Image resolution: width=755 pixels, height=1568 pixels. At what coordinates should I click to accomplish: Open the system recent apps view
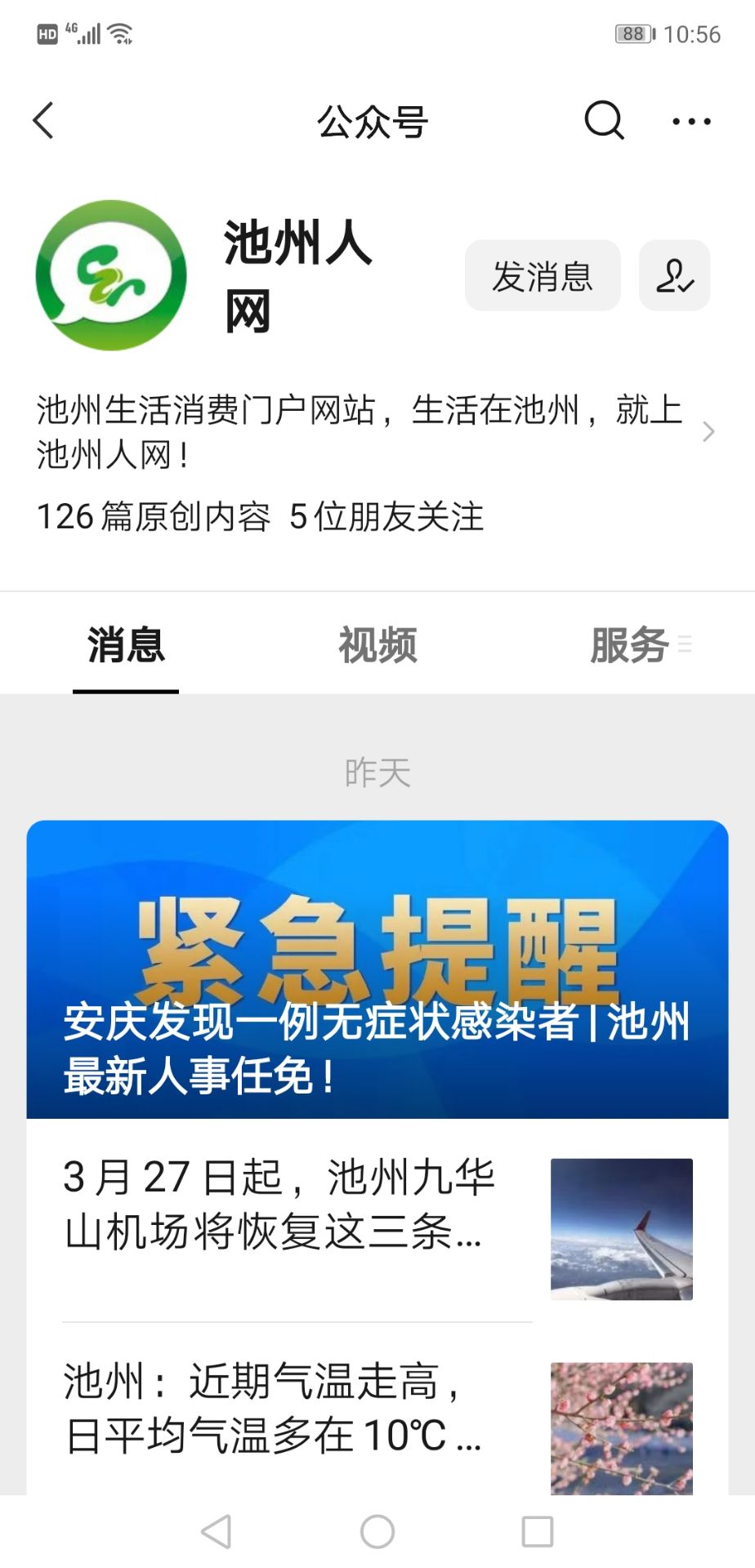(537, 1531)
